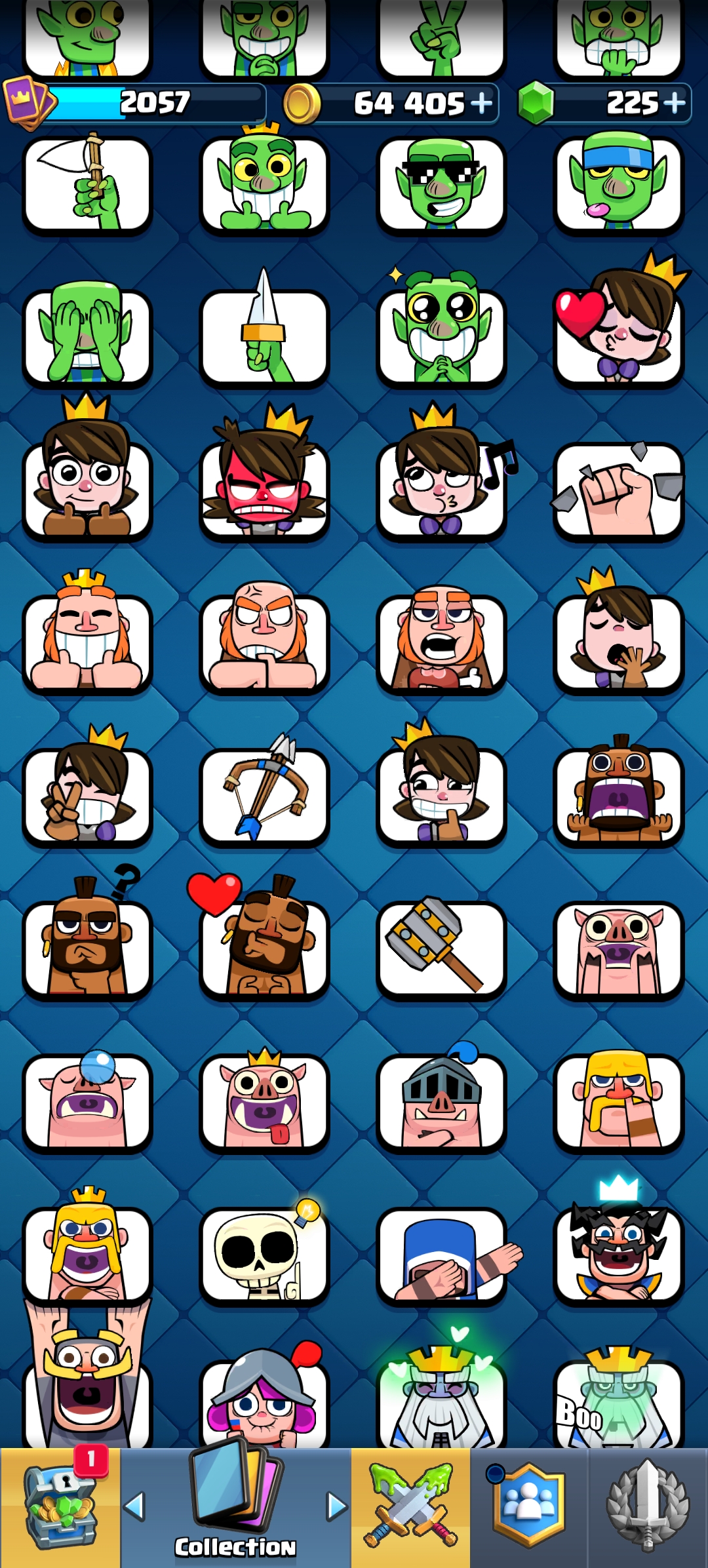Switch to the Battle tab with crossed swords
This screenshot has width=708, height=1568.
(411, 1507)
